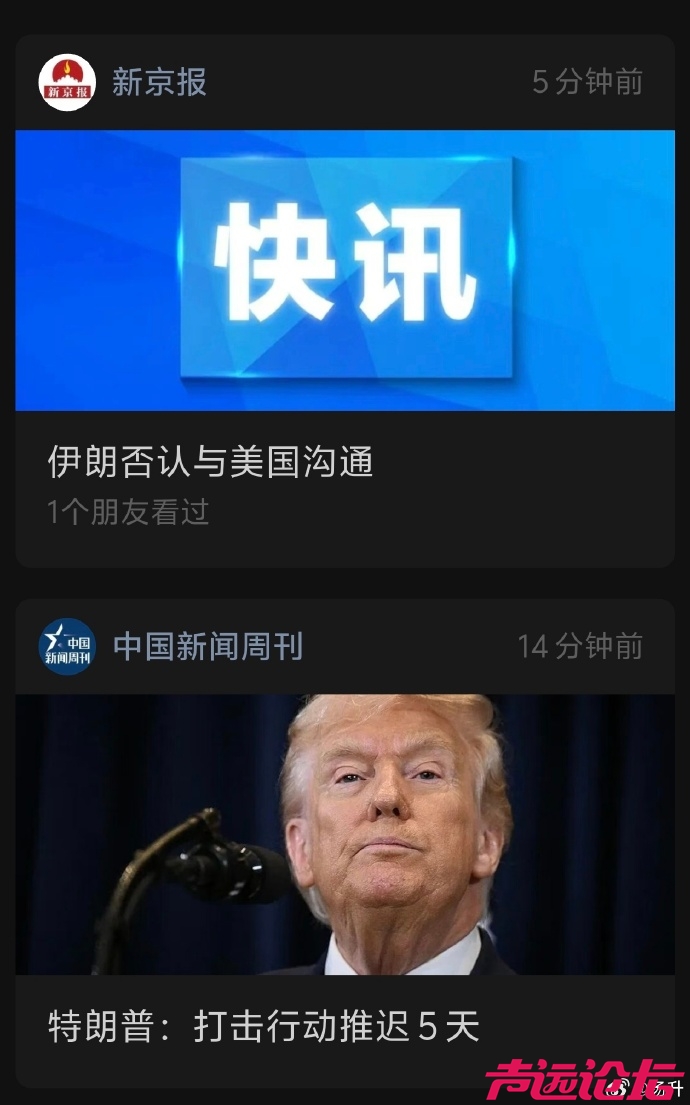Open the article 特朗普：打击行动推迟5天
The image size is (690, 1105).
click(x=264, y=1026)
